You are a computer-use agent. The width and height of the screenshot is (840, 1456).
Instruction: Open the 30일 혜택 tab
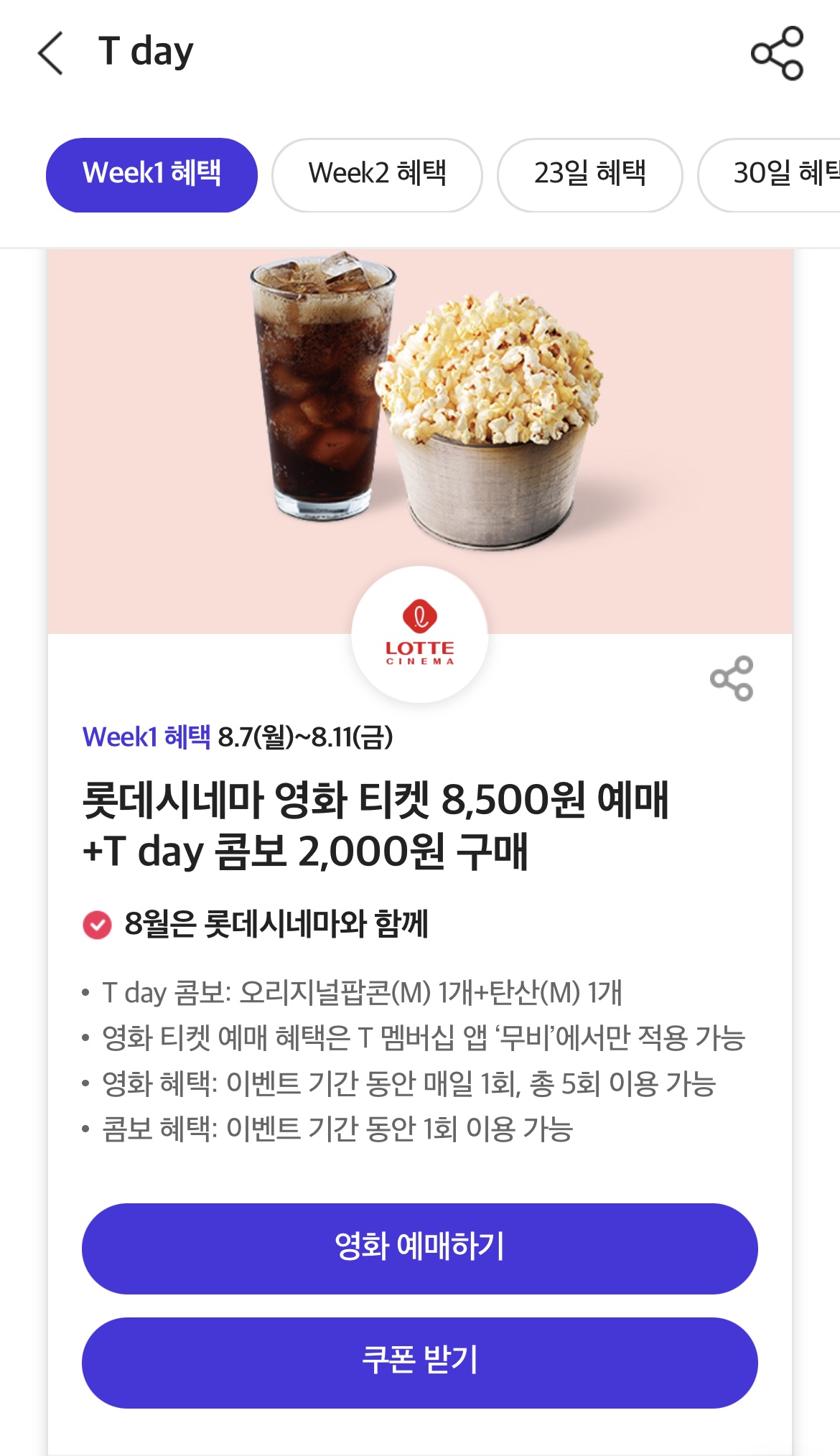coord(783,174)
